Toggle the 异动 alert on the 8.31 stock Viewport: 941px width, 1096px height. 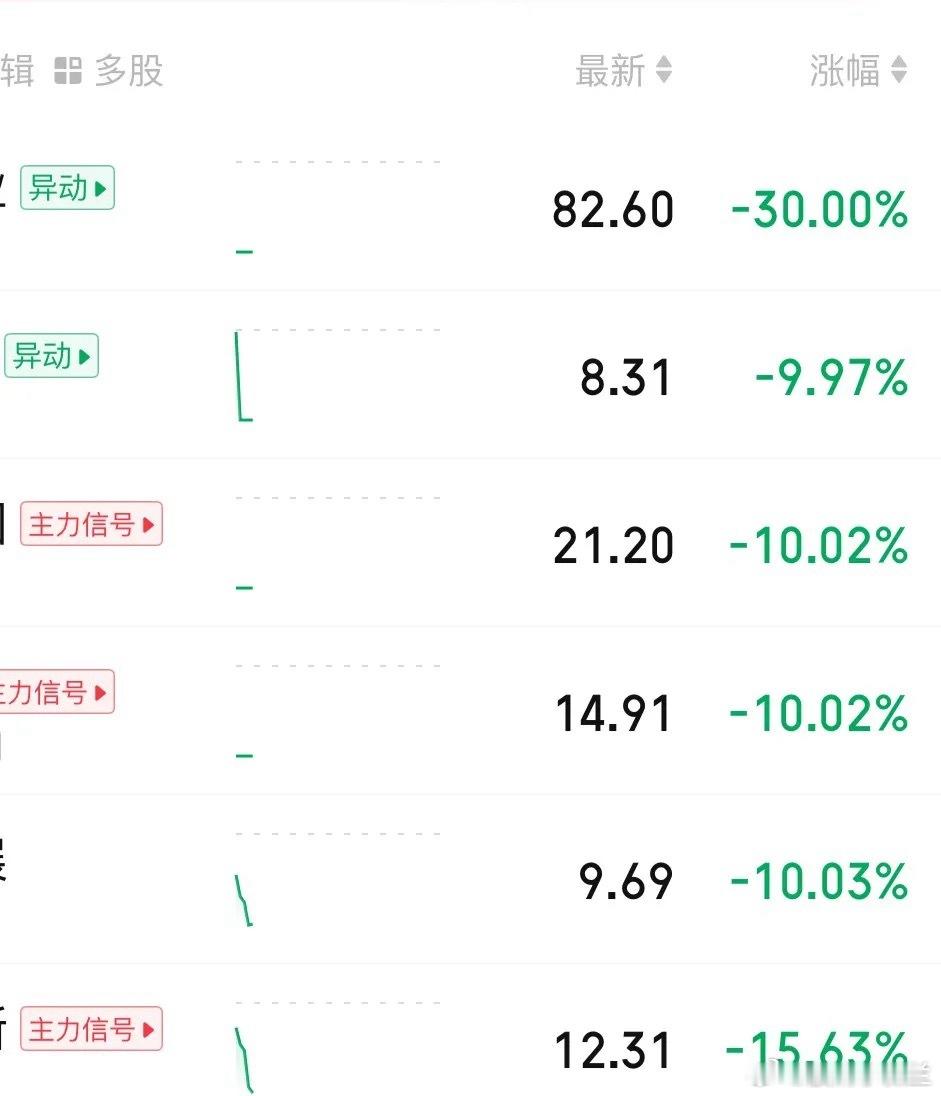point(52,356)
